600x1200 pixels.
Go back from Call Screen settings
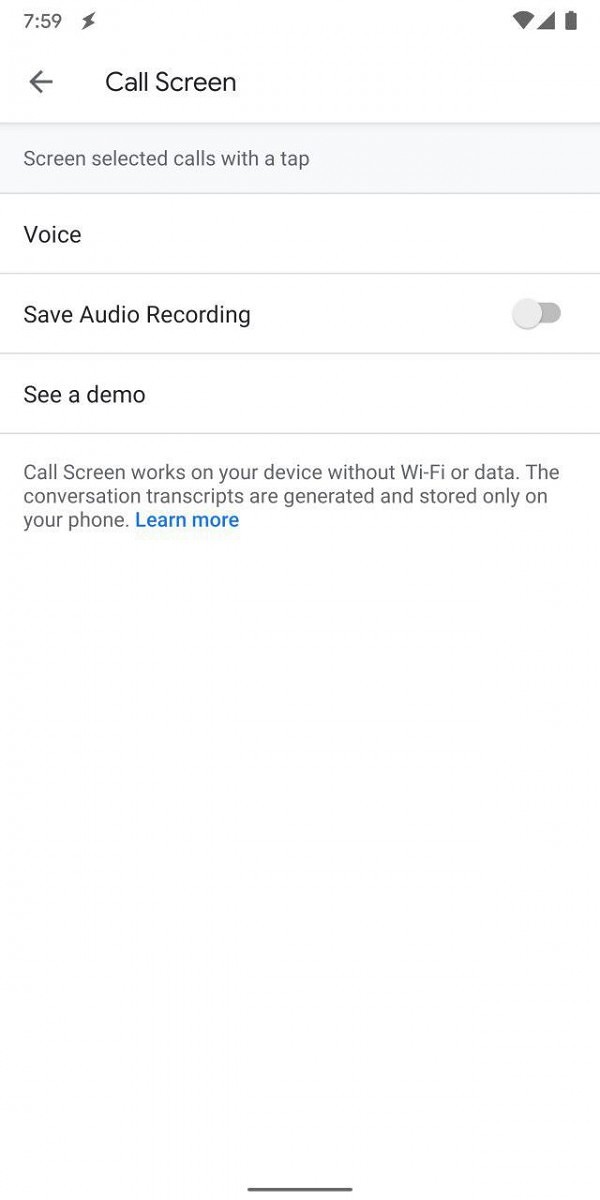point(41,82)
